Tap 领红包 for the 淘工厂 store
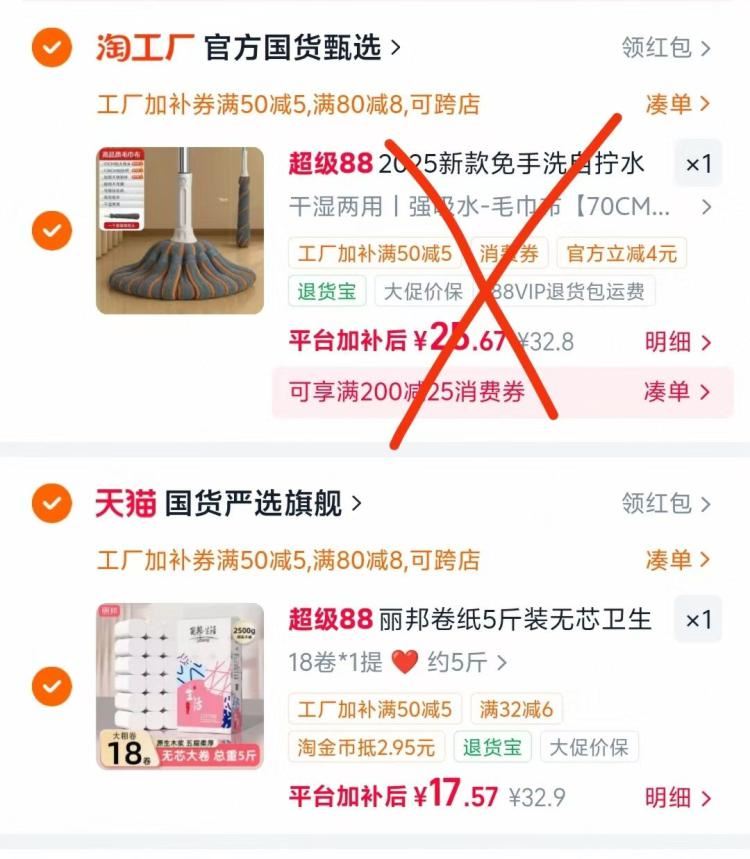Screen dimensions: 750x859 click(666, 48)
